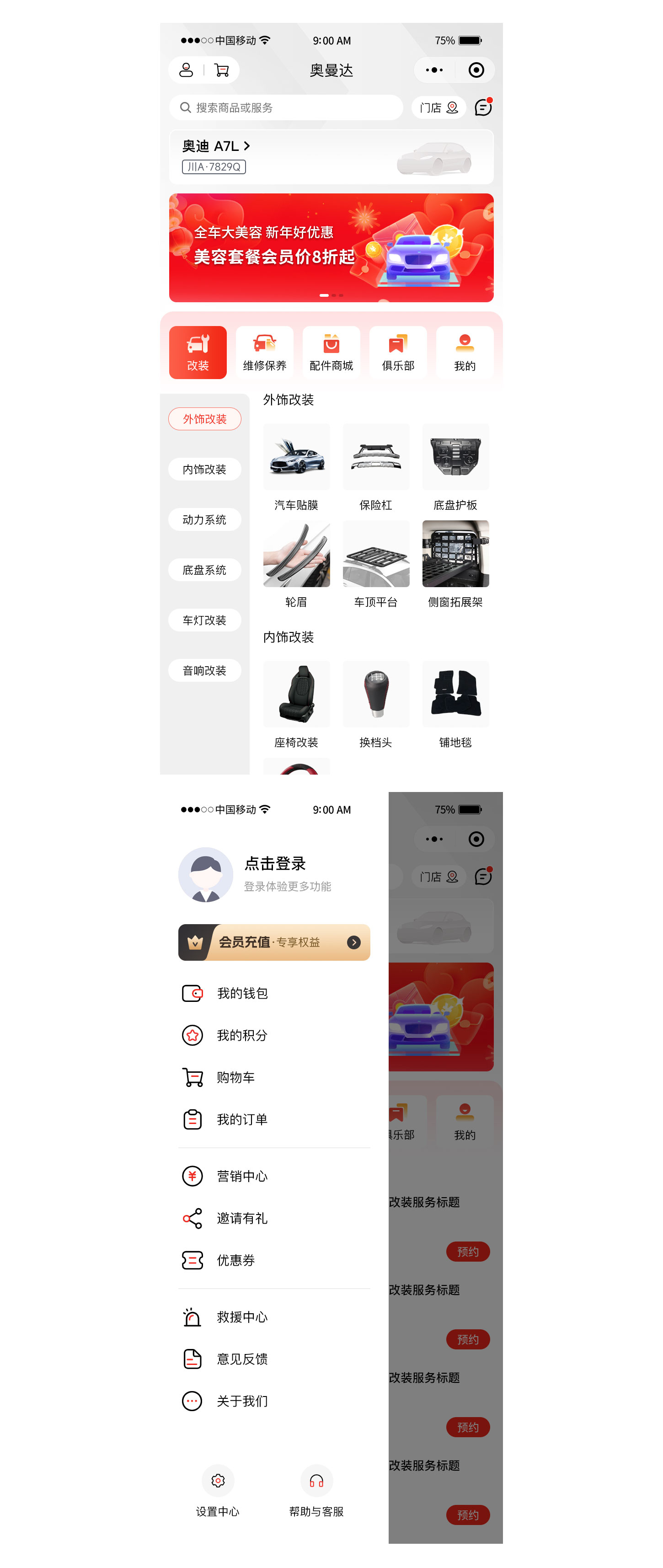663x1568 pixels.
Task: Open 救援中心
Action: [x=242, y=1317]
